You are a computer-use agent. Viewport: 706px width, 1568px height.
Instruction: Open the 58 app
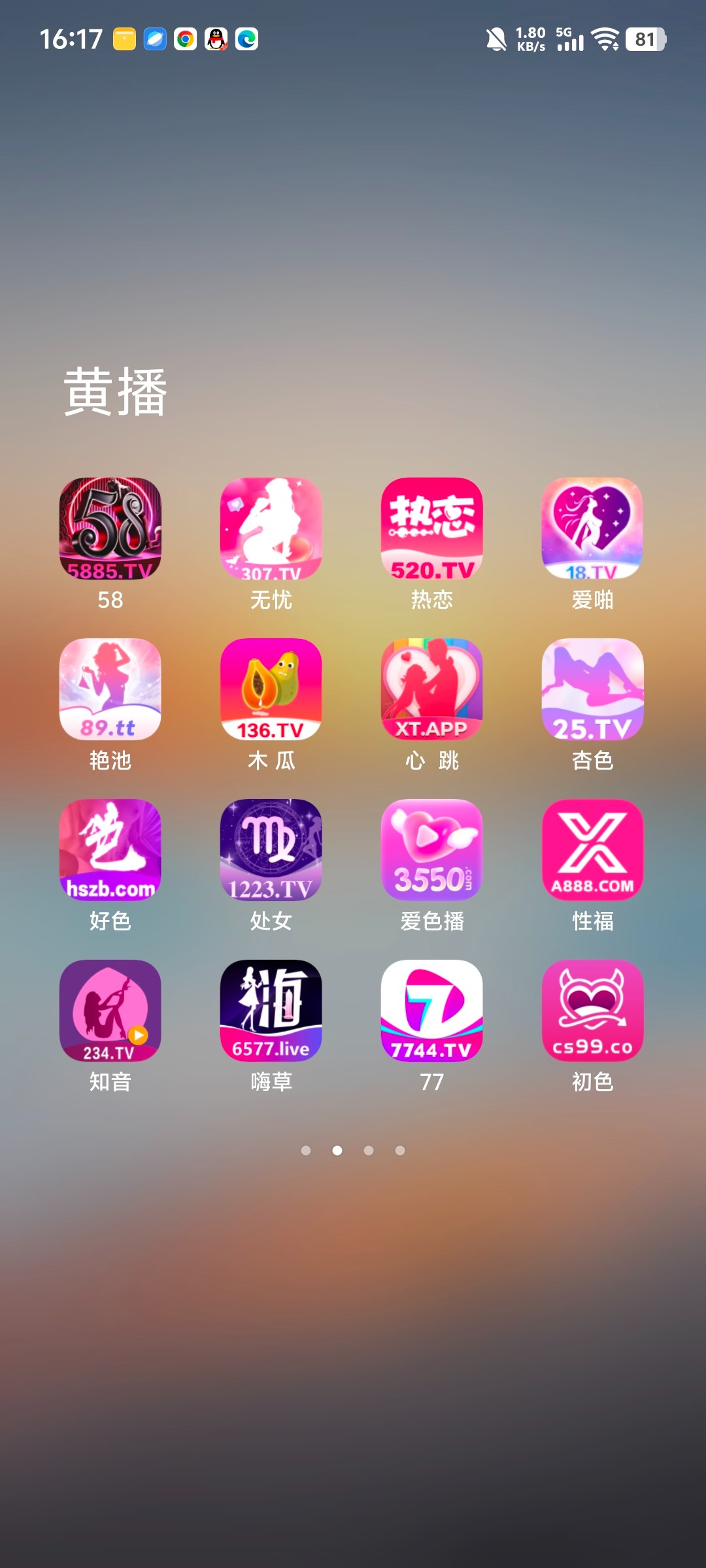[x=110, y=528]
